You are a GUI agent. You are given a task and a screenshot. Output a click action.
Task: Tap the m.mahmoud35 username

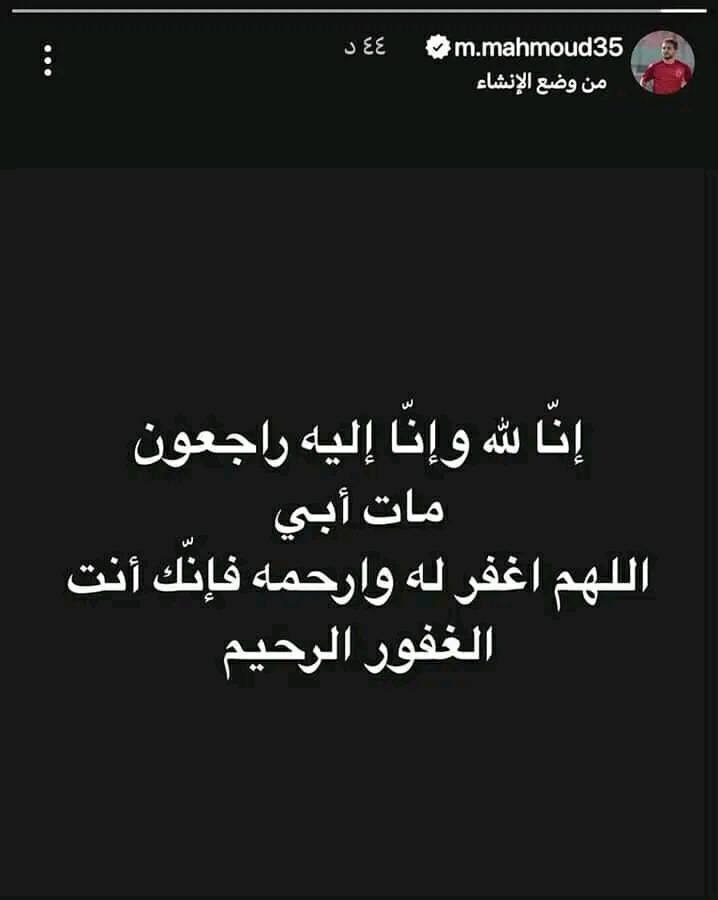pos(538,47)
